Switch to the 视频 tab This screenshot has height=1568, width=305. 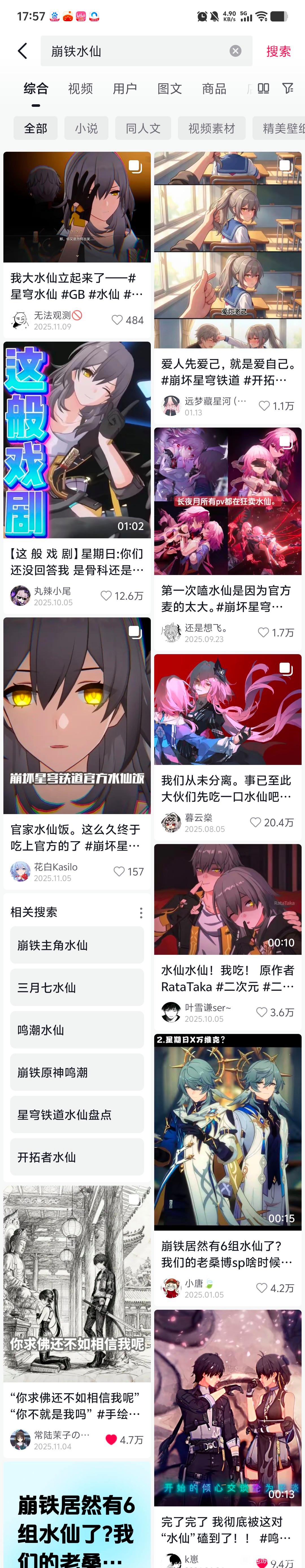[80, 89]
